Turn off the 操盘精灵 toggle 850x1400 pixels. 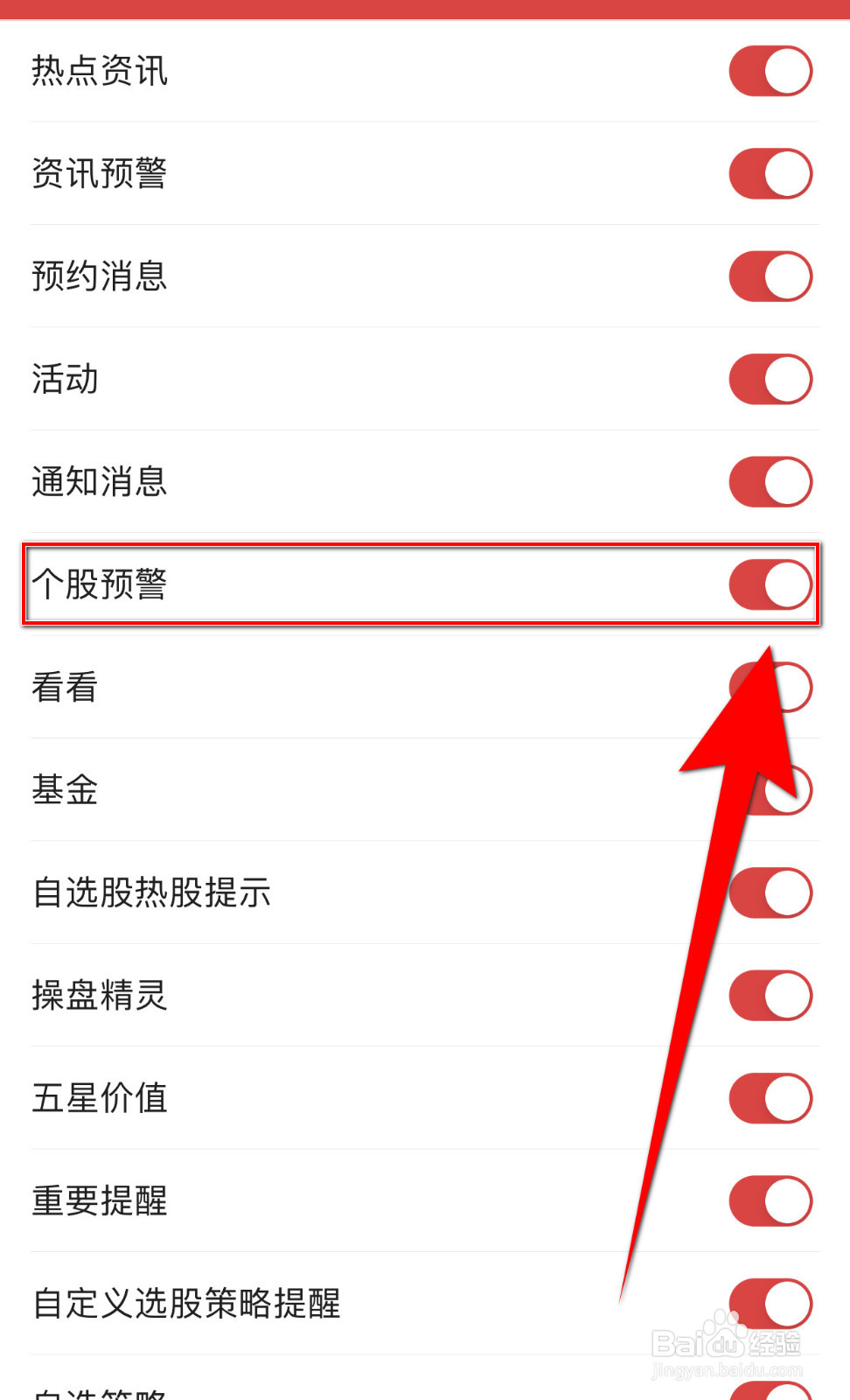click(x=770, y=995)
